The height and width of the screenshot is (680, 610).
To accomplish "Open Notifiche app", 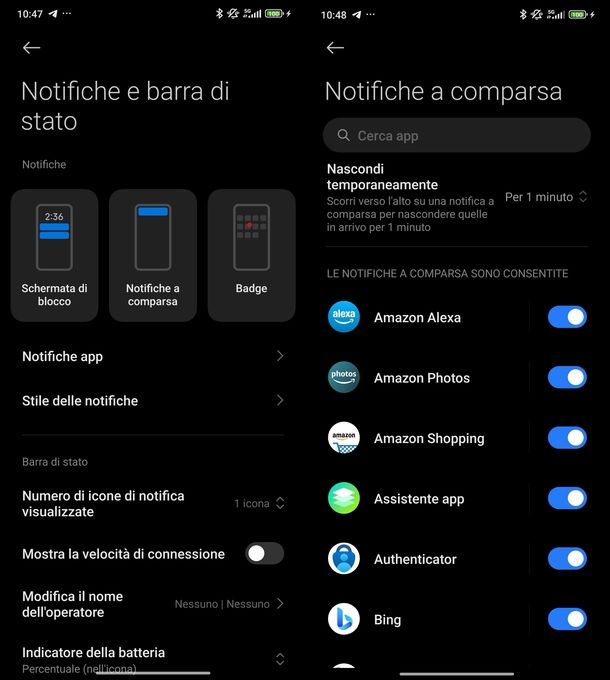I will (x=152, y=356).
